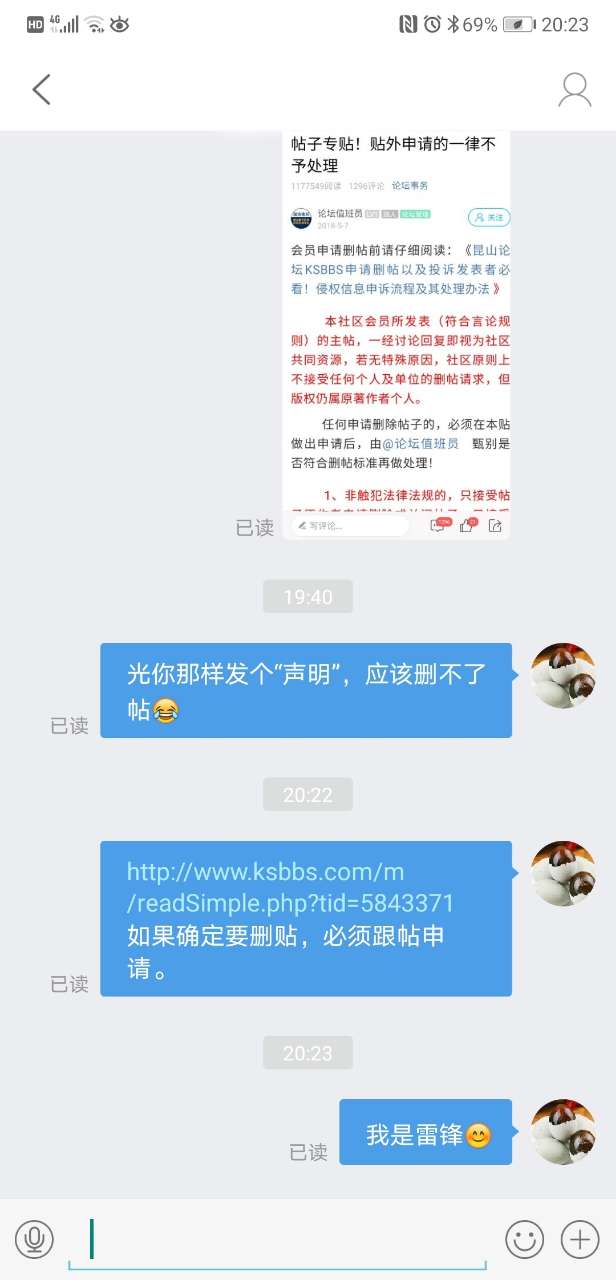Viewport: 616px width, 1280px height.
Task: Open the ksbbs.com readSimple.php link
Action: (290, 887)
